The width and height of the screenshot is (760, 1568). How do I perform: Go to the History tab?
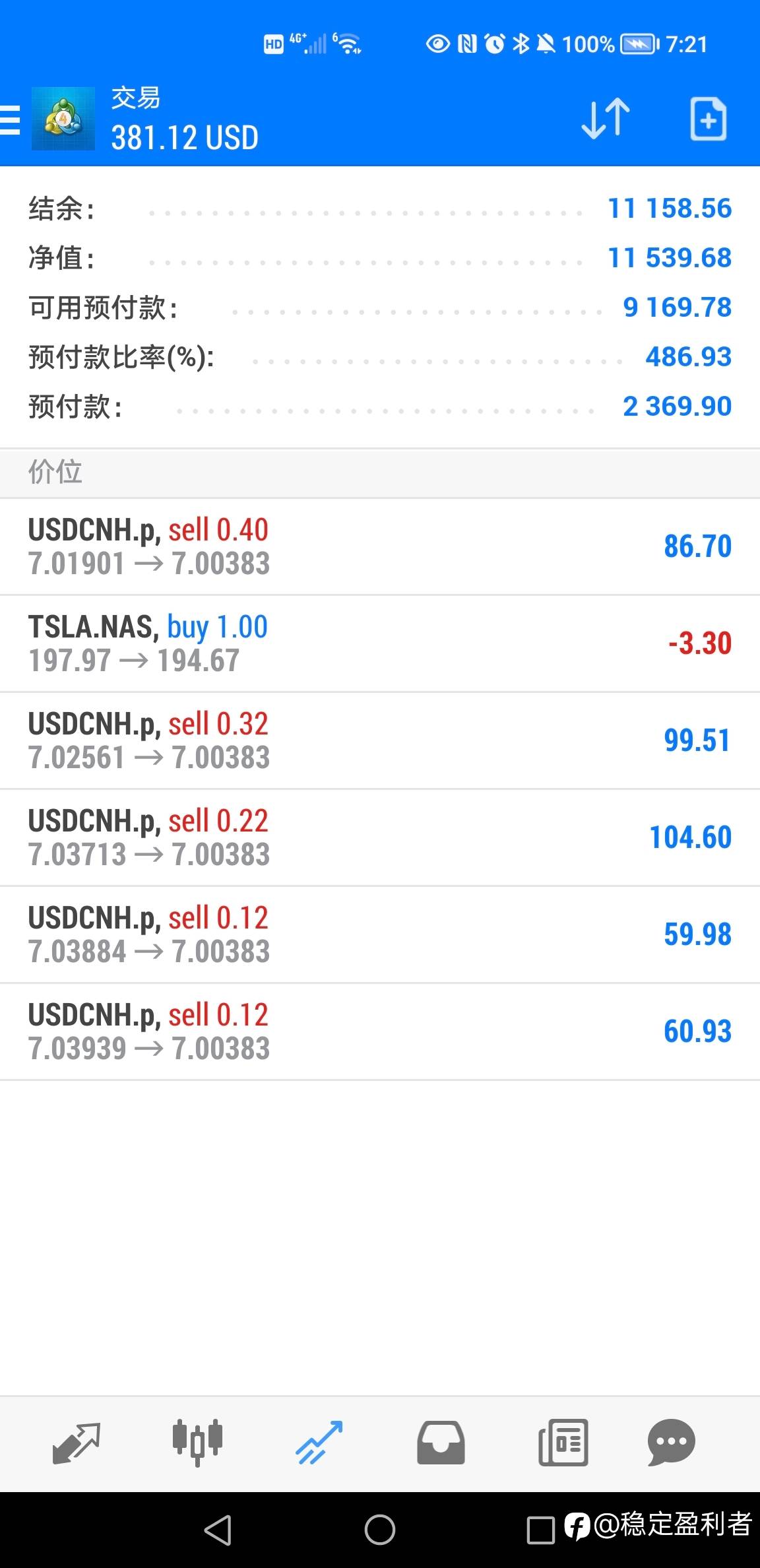[441, 1442]
